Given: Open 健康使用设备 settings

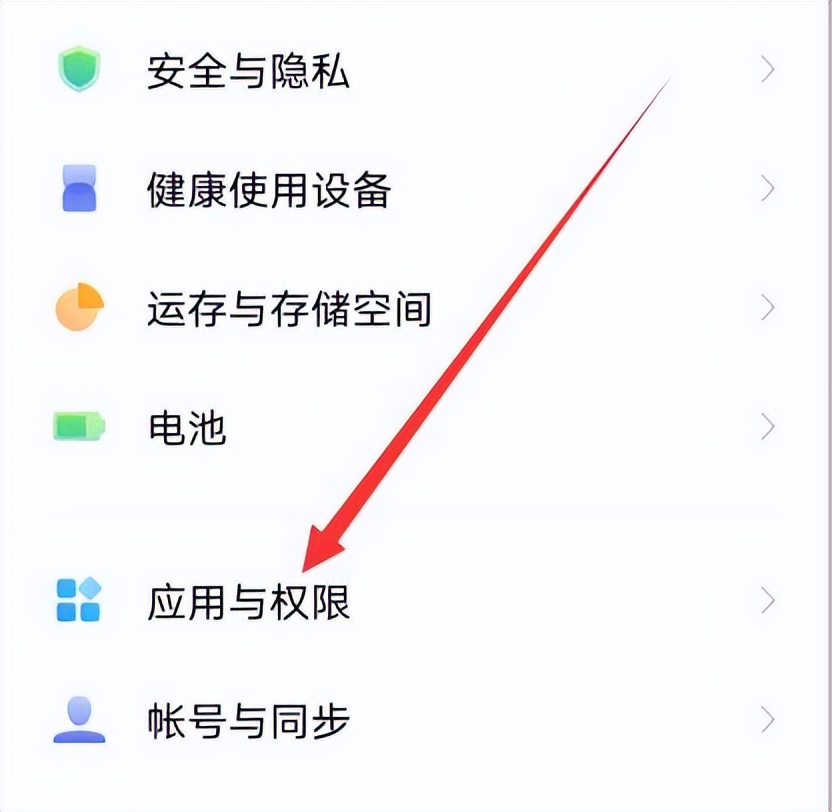Looking at the screenshot, I should (268, 189).
